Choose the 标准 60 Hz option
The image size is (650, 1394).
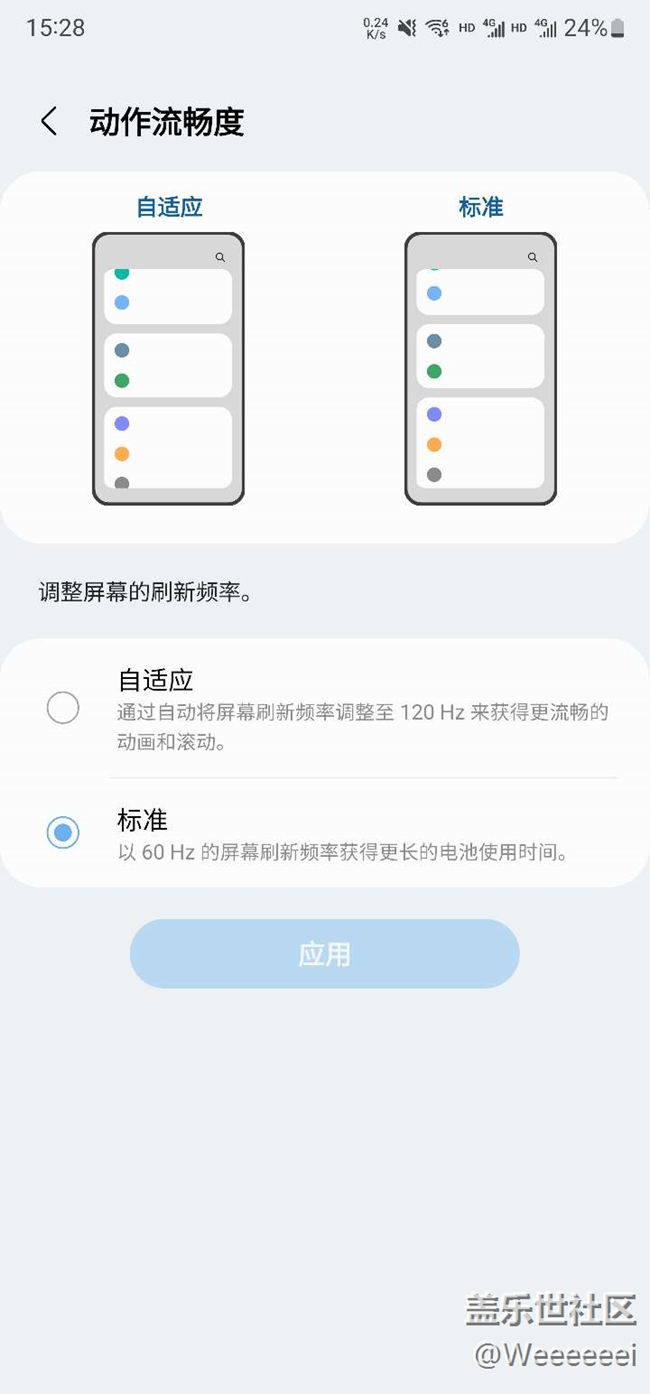point(63,832)
